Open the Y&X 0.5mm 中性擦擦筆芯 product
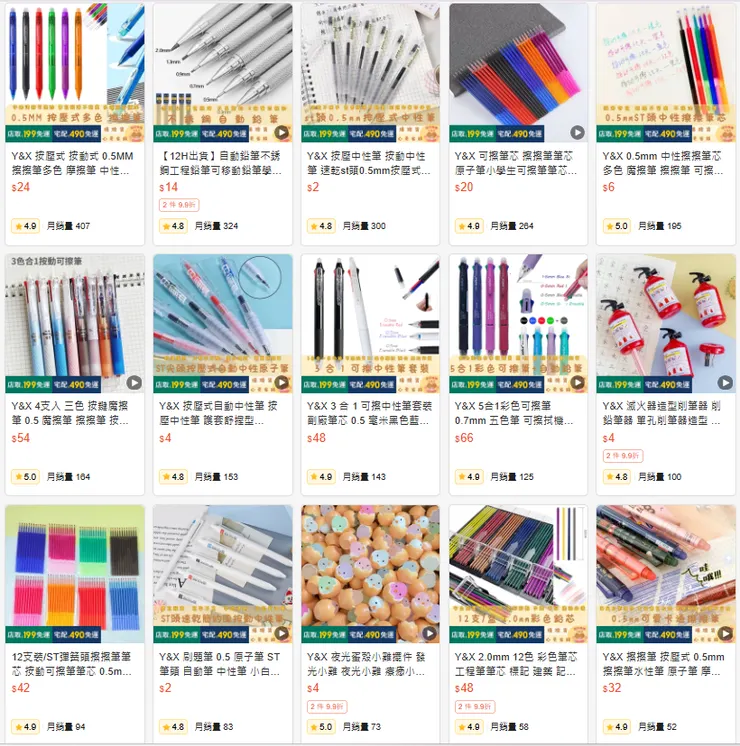The width and height of the screenshot is (740, 746). coord(666,72)
